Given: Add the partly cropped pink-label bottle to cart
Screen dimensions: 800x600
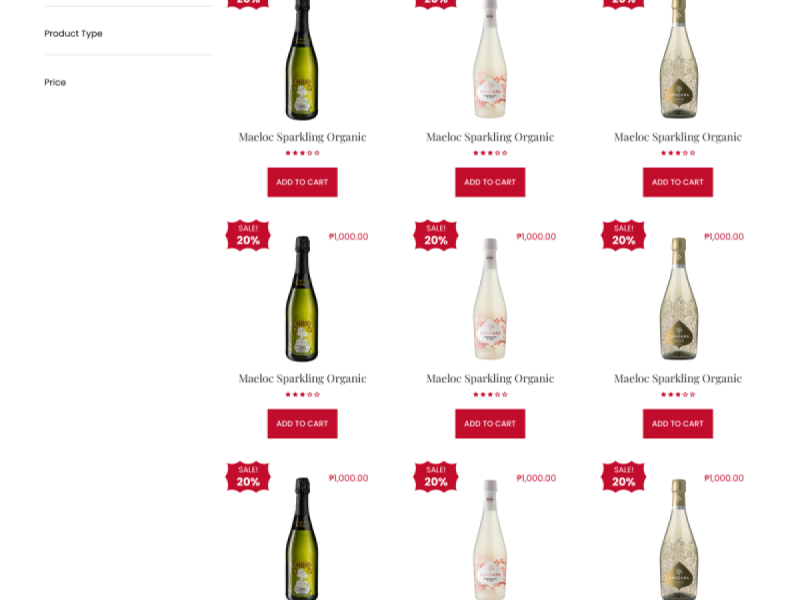Looking at the screenshot, I should [x=490, y=182].
